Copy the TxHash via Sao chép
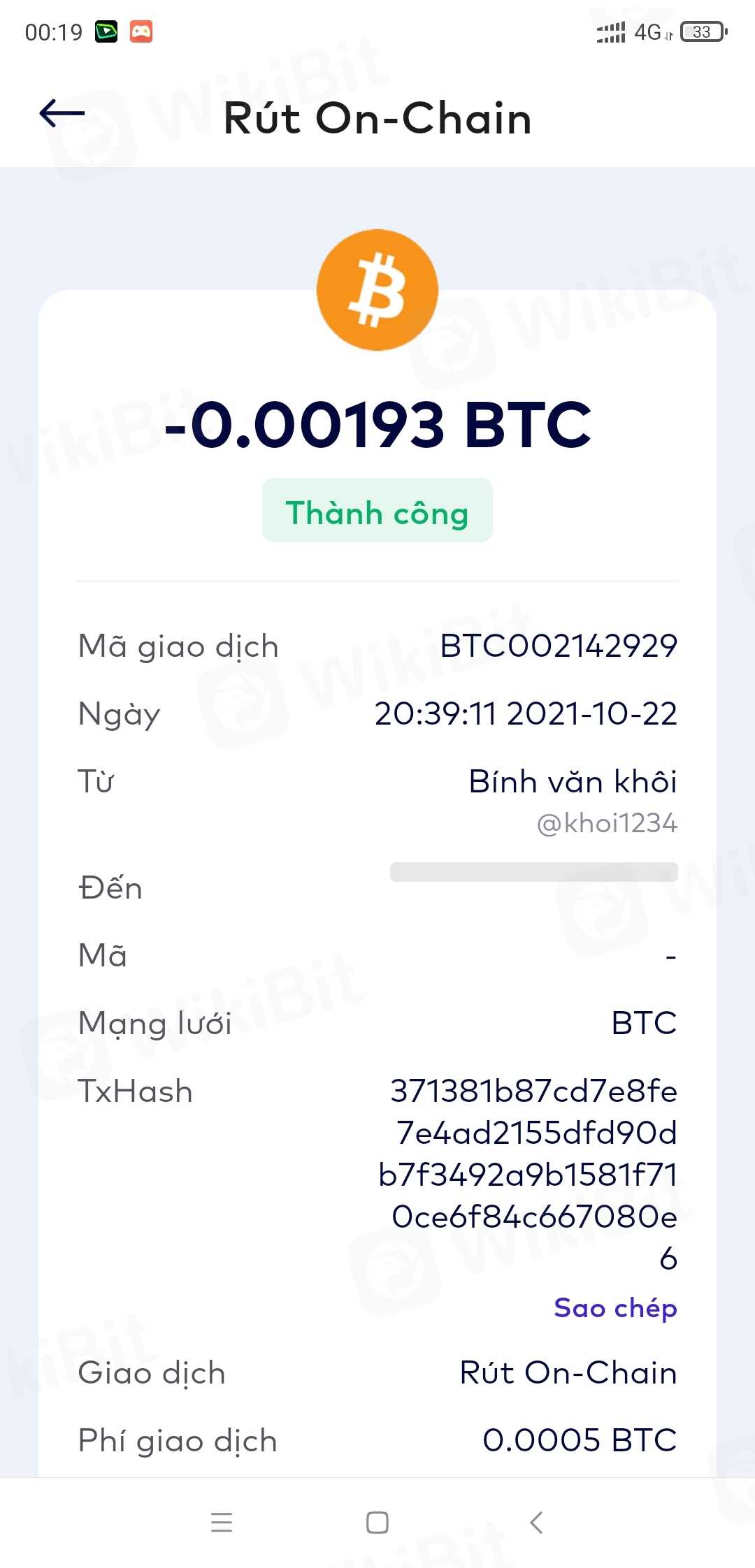 coord(615,1308)
